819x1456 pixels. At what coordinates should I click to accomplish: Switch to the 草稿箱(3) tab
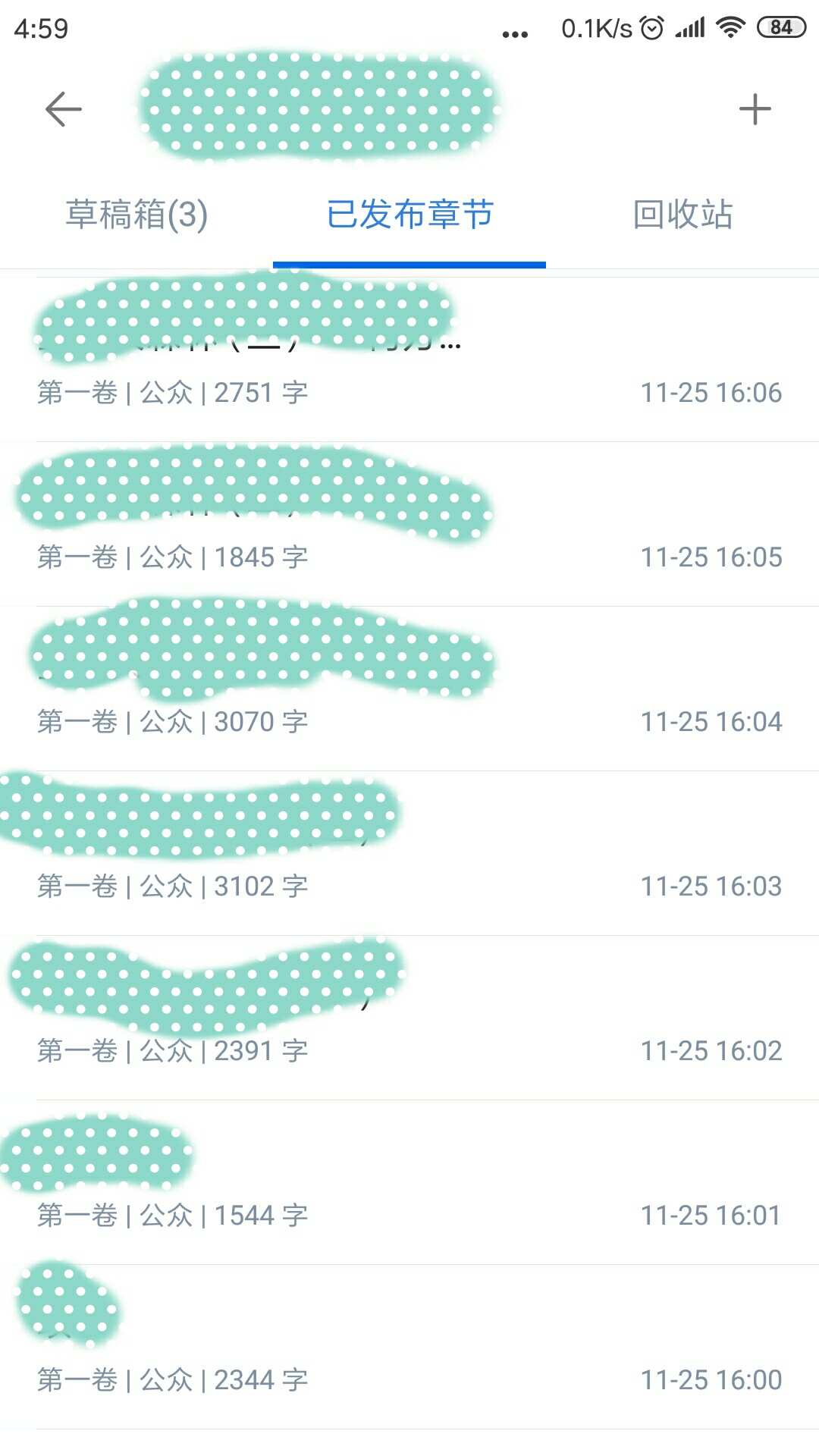pos(136,215)
